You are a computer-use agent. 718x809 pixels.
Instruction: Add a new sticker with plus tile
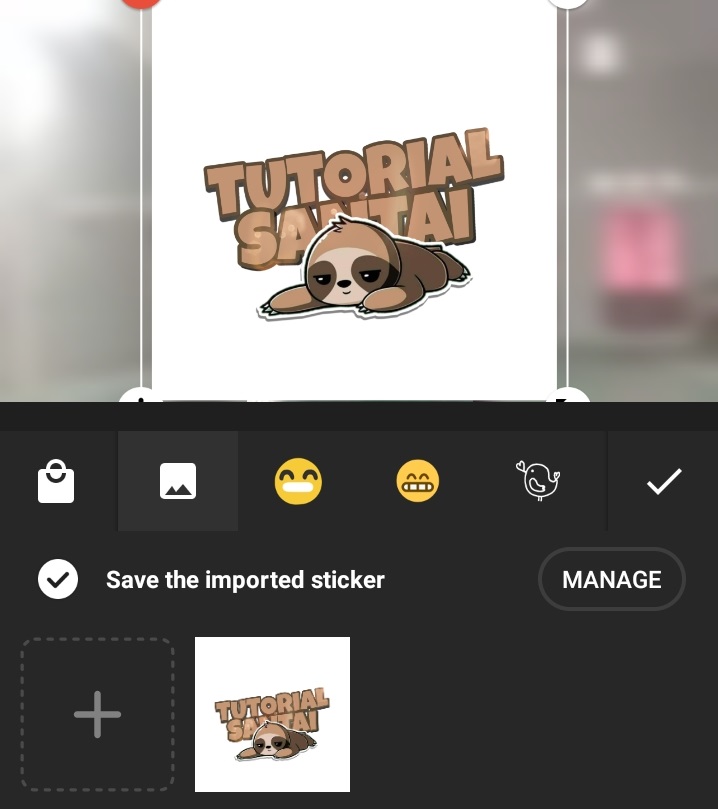97,715
